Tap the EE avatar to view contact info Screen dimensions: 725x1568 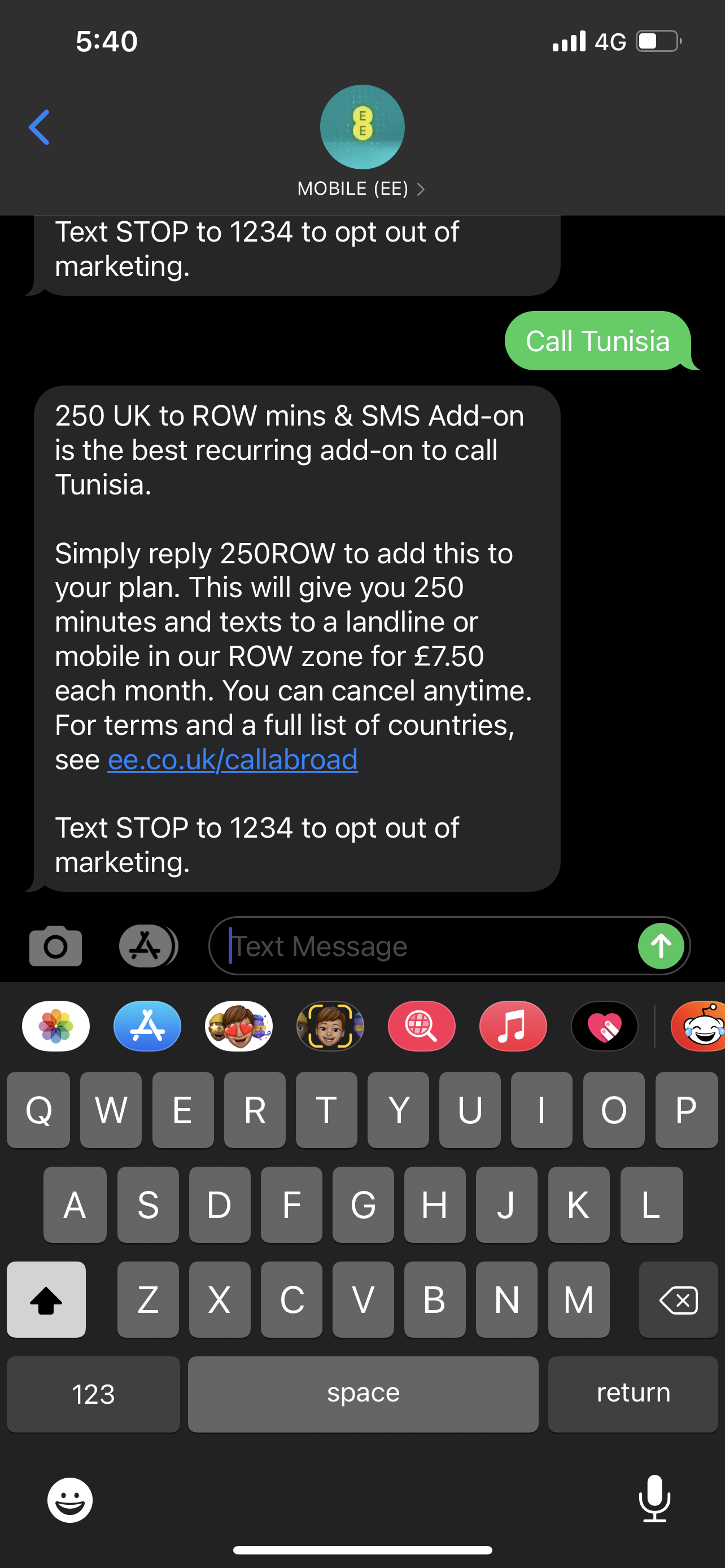point(362,126)
